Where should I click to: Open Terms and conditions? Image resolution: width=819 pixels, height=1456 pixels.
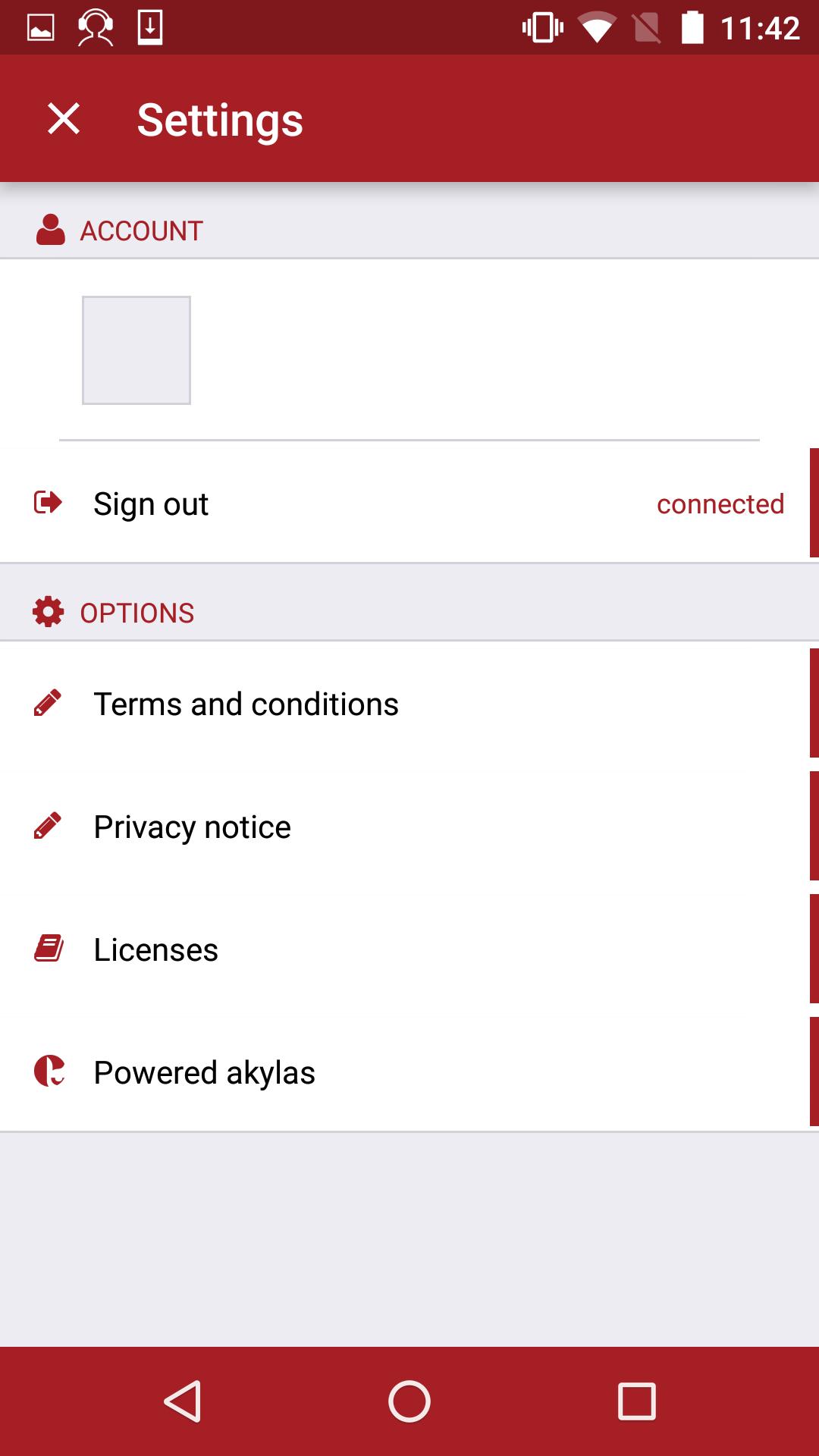(246, 704)
